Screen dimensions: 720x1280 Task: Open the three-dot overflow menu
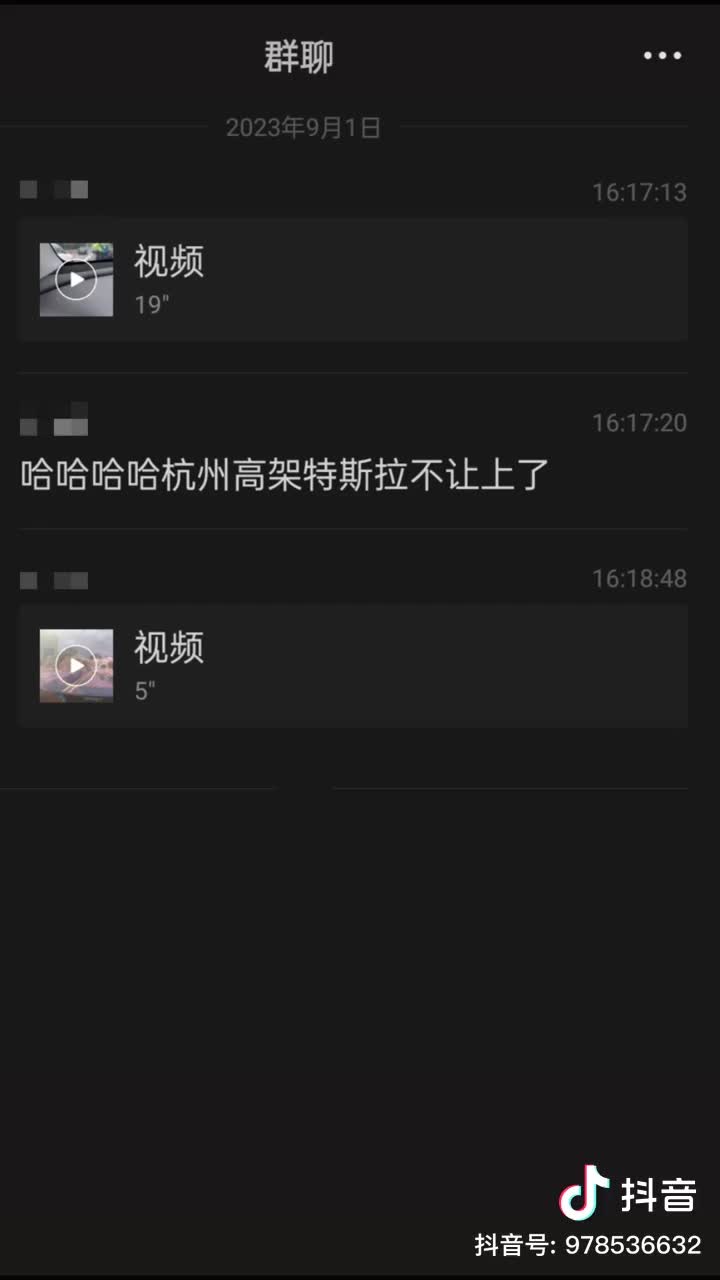[662, 56]
